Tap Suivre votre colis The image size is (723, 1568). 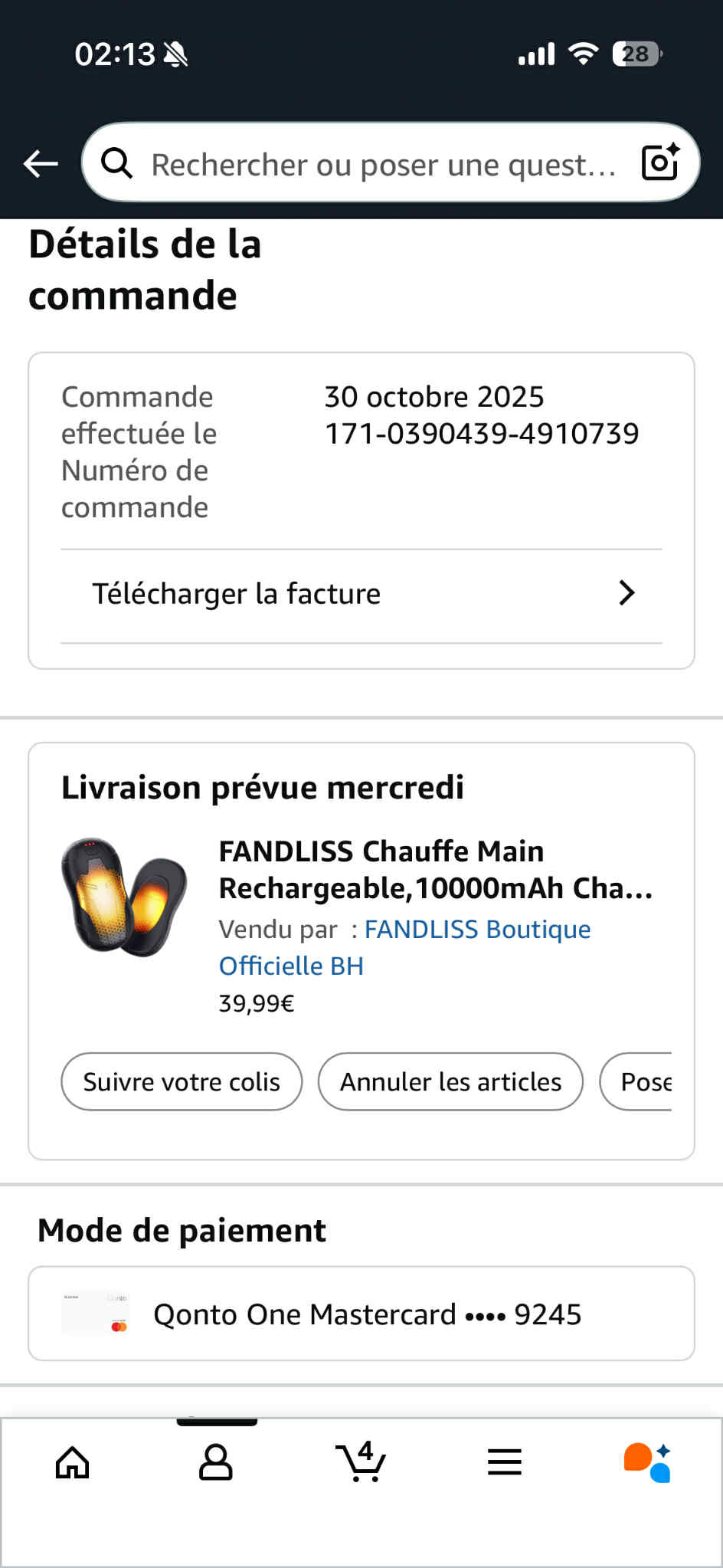[x=182, y=1081]
